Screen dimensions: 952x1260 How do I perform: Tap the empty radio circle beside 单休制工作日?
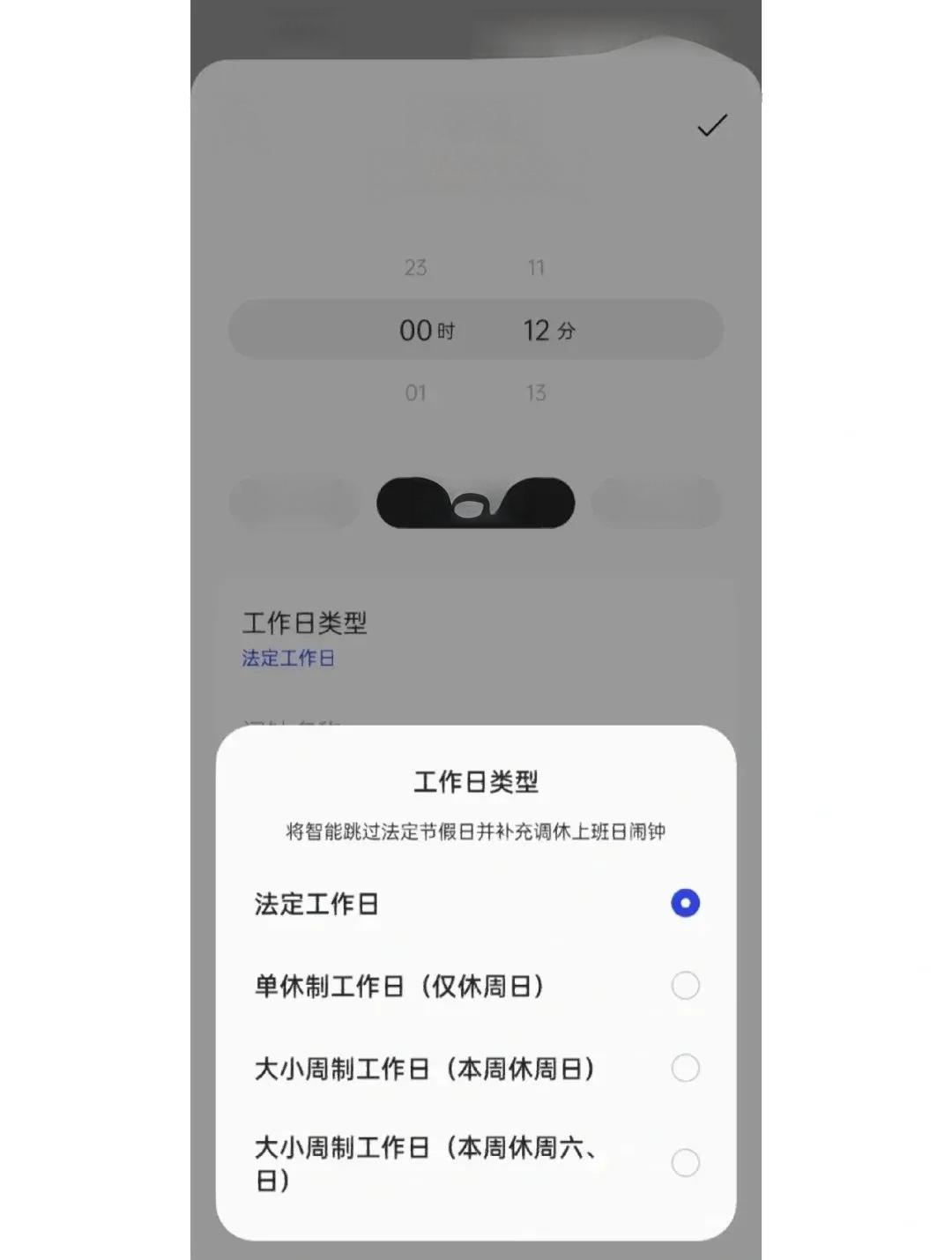tap(683, 985)
